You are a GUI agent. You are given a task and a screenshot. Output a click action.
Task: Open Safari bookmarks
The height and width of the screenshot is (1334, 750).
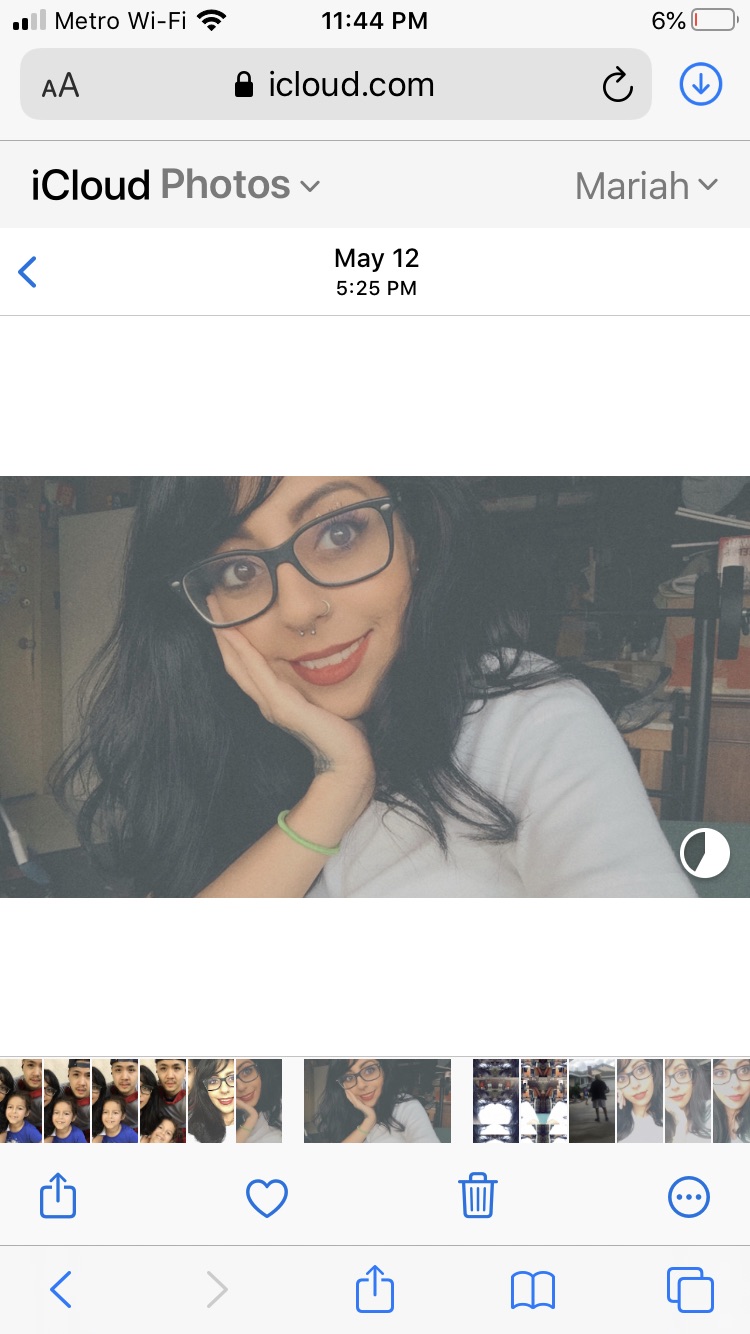tap(533, 1290)
